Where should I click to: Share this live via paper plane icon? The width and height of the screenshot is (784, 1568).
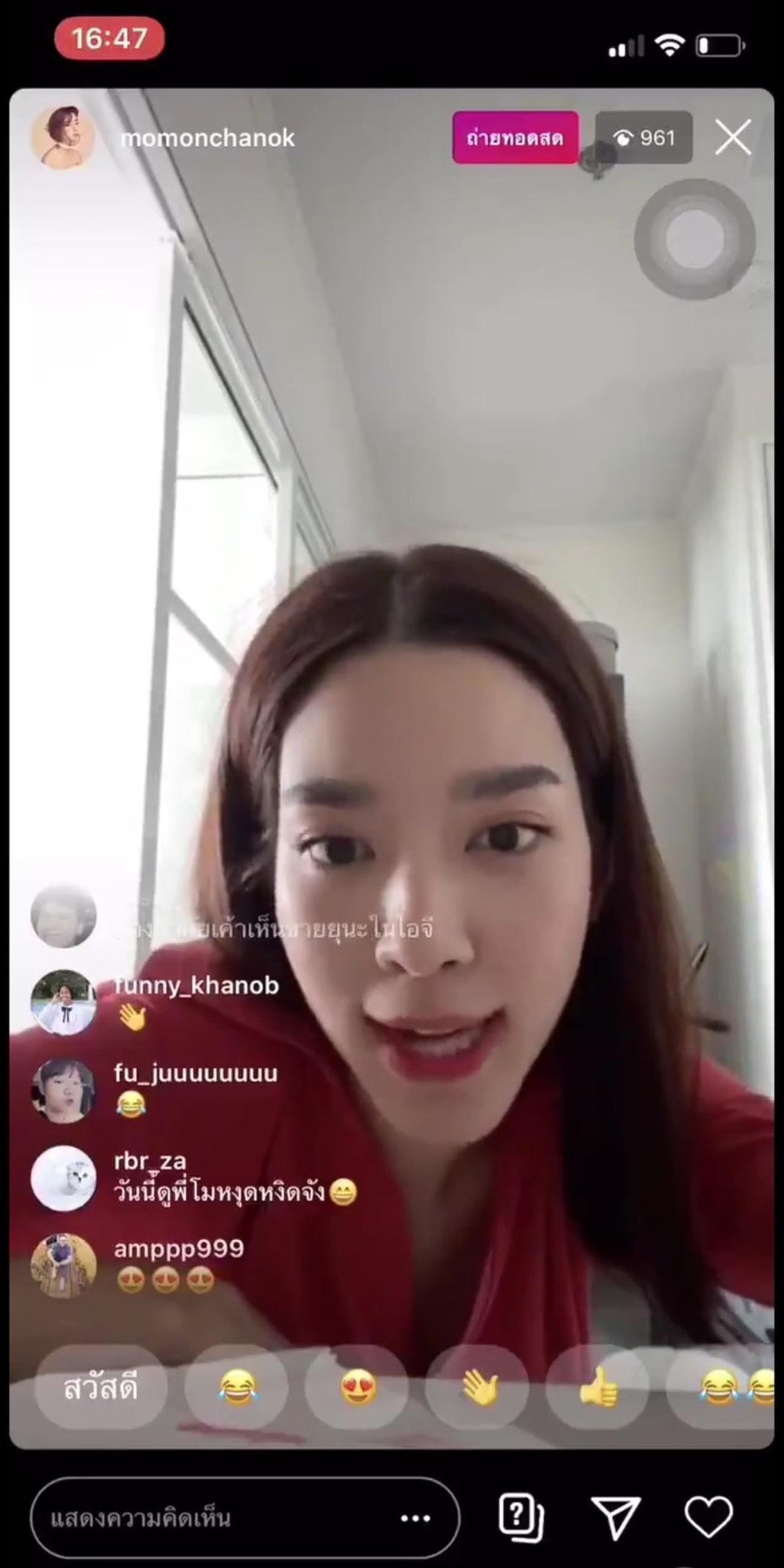point(616,1518)
